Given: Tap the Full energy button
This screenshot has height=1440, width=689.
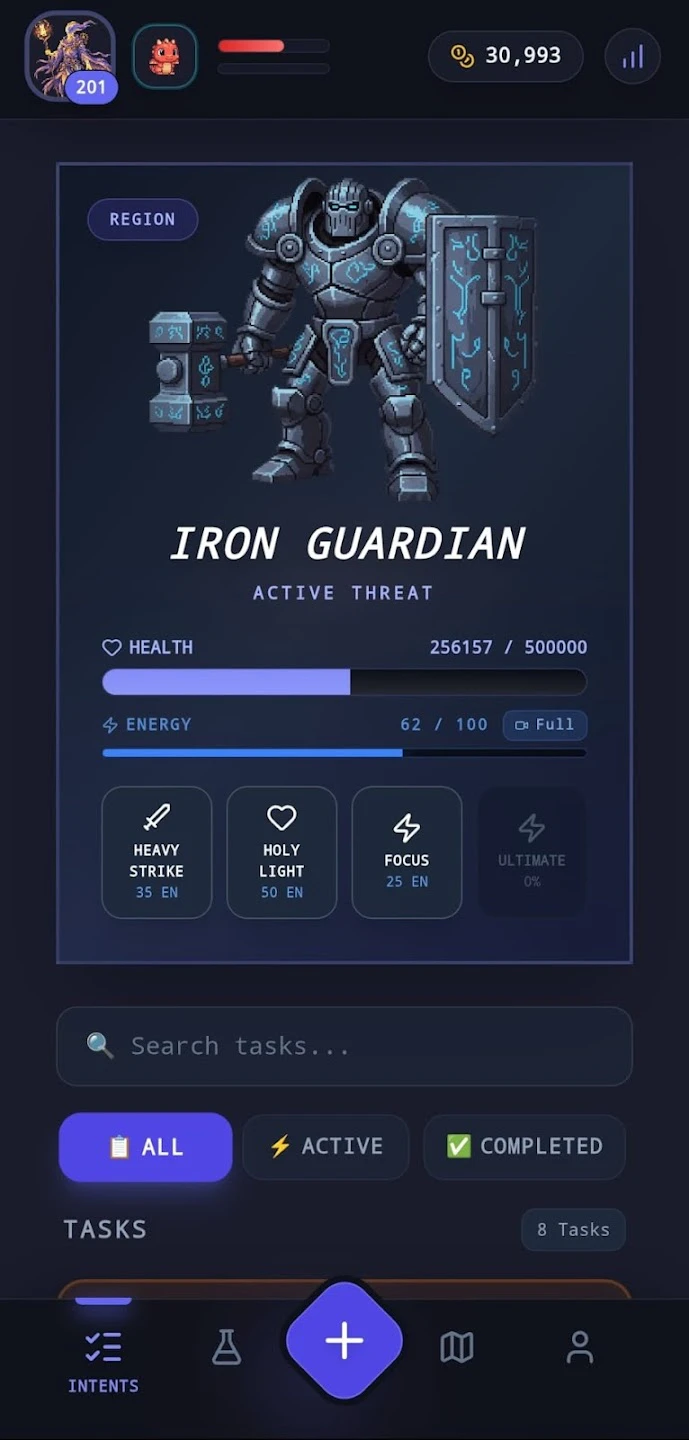Looking at the screenshot, I should pos(544,724).
